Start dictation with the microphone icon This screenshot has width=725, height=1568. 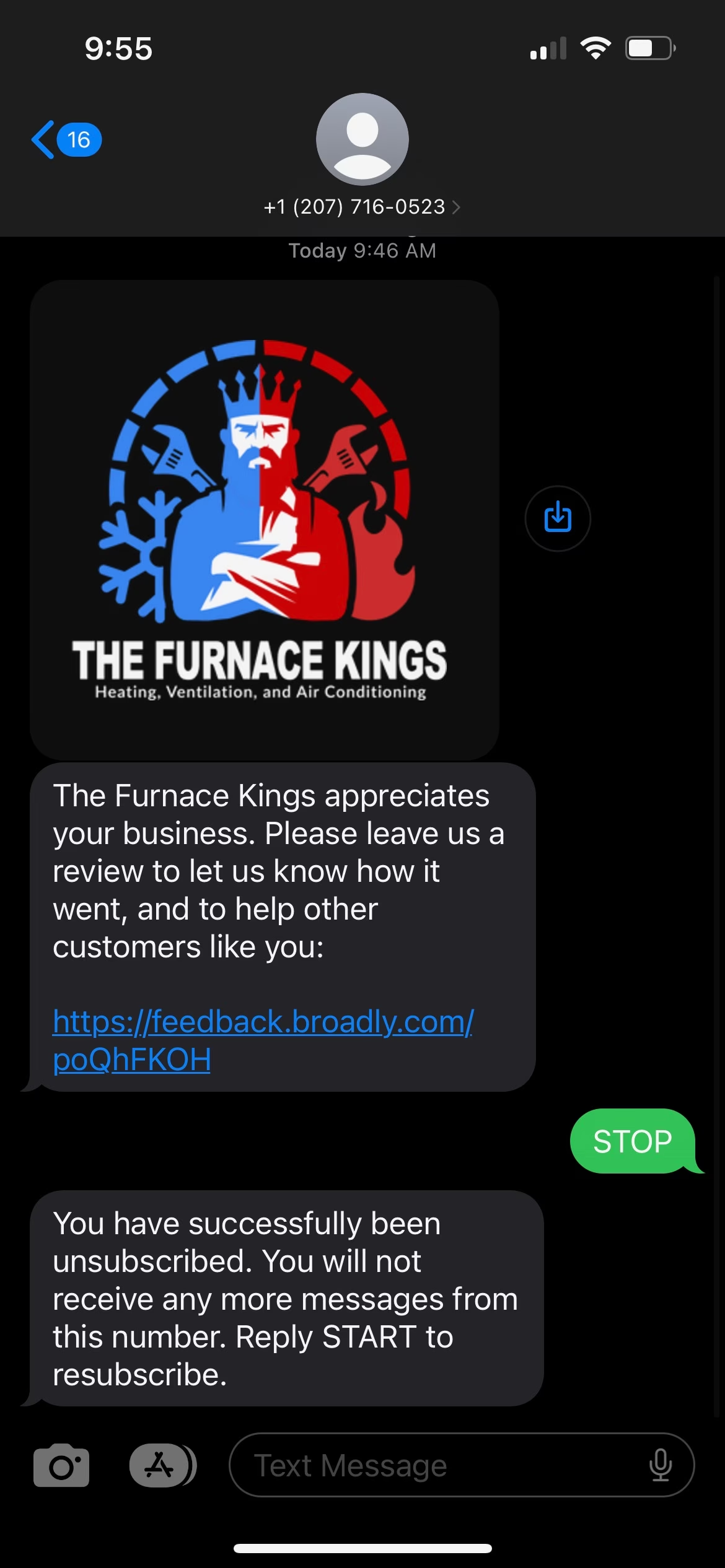coord(661,1465)
